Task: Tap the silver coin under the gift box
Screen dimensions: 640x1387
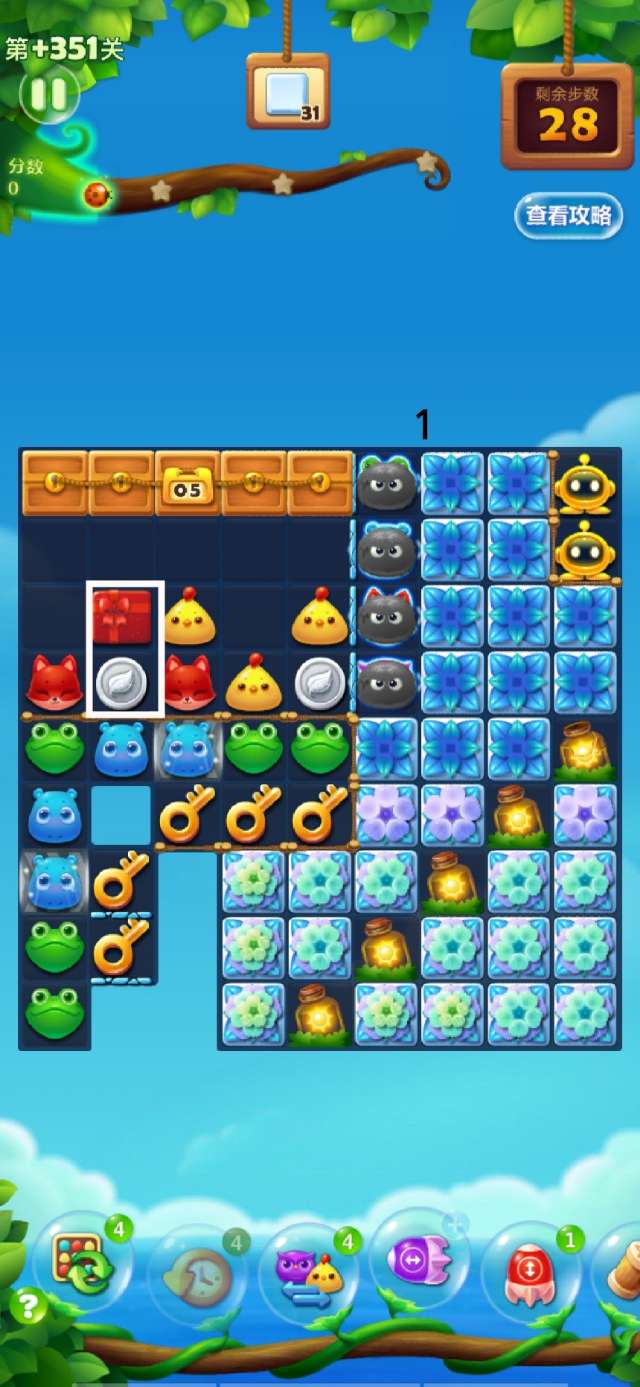Action: pos(122,684)
